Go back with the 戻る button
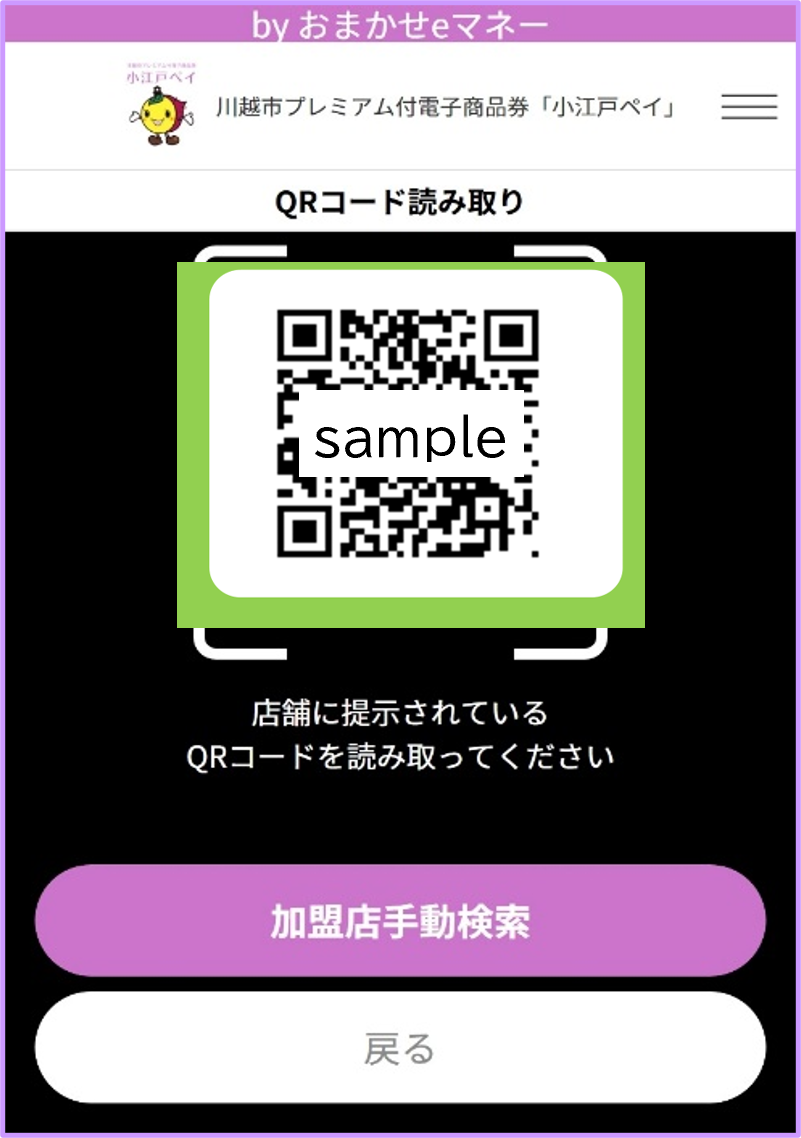The width and height of the screenshot is (801, 1138). point(400,1048)
